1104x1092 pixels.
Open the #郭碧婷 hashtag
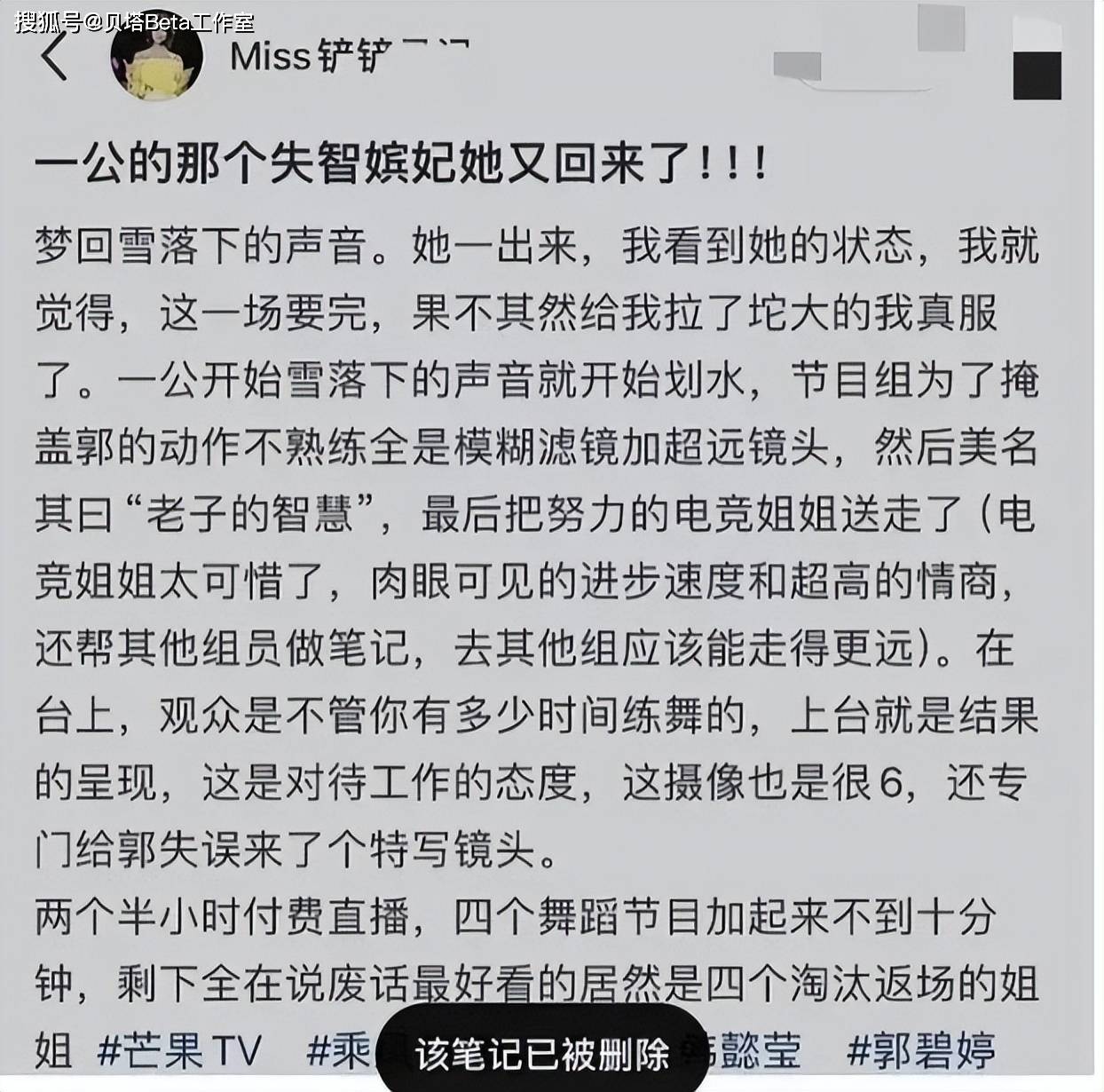pos(920,1052)
